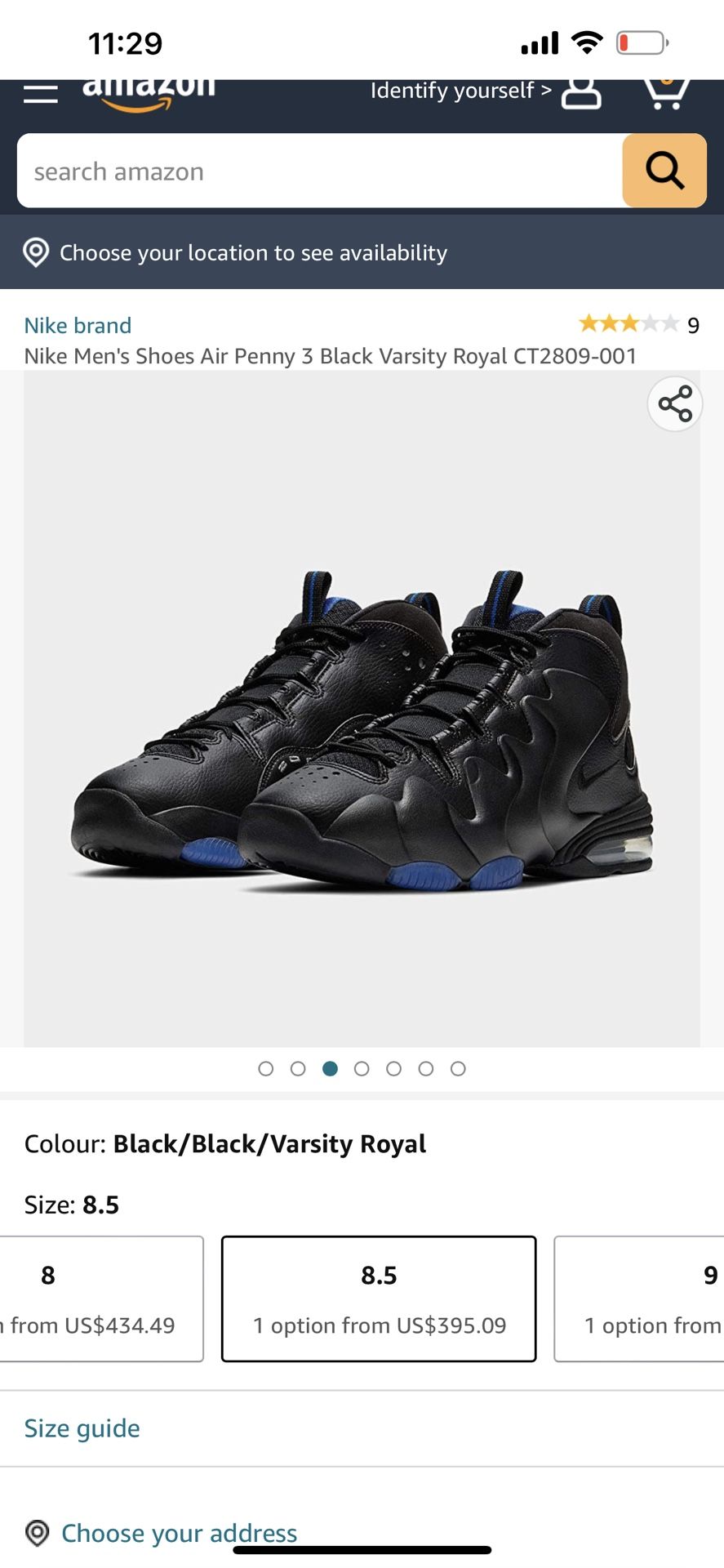Viewport: 724px width, 1568px height.
Task: Open the share icon on product image
Action: tap(674, 403)
